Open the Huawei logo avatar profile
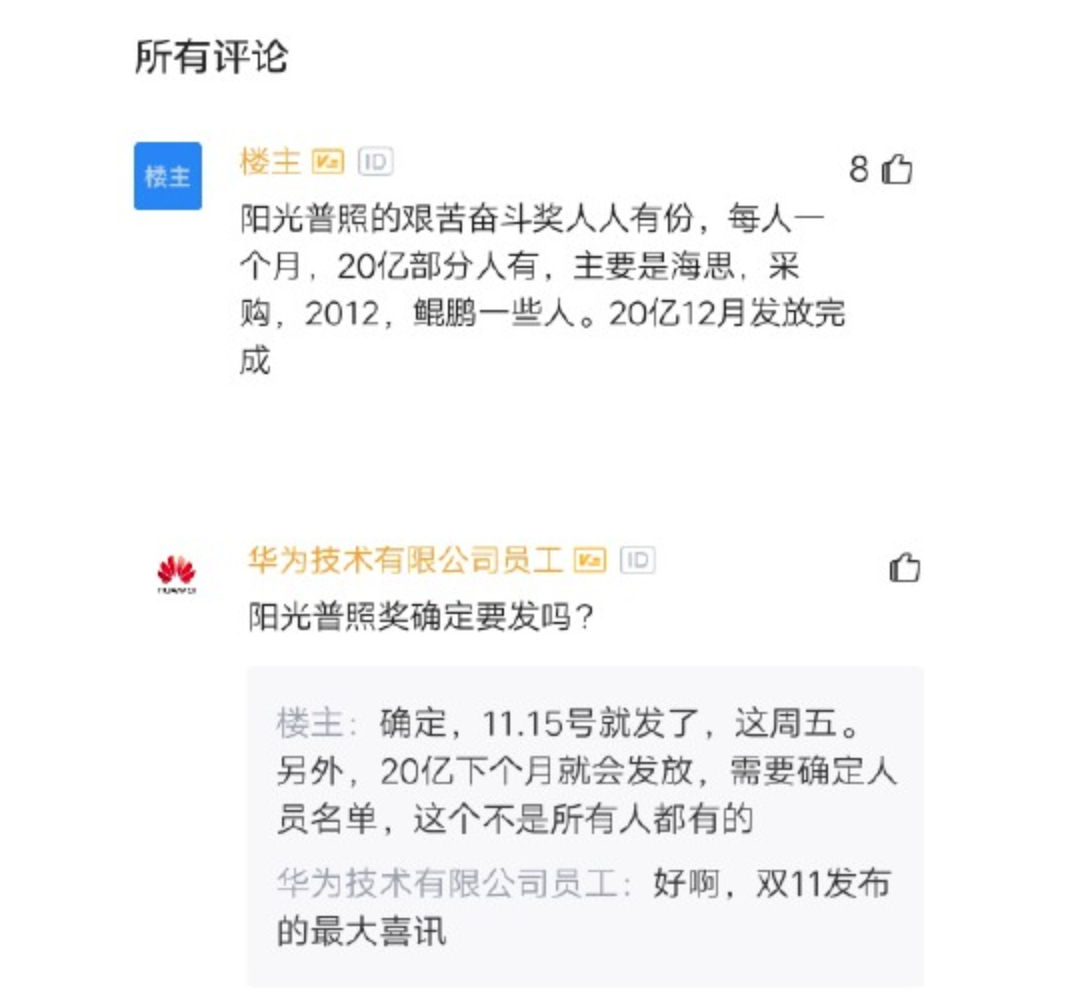Image resolution: width=1072 pixels, height=1008 pixels. [177, 573]
